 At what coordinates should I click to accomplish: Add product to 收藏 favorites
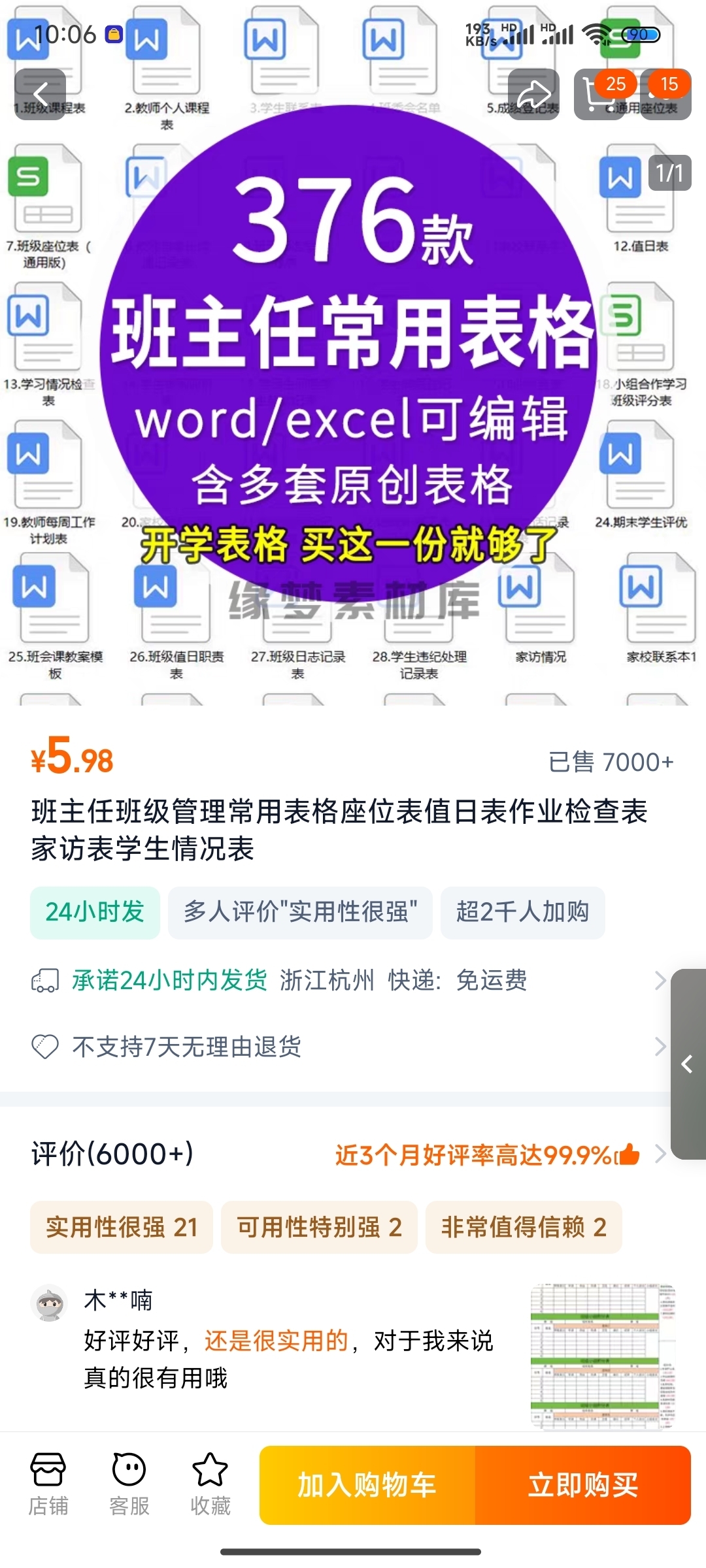[210, 1485]
